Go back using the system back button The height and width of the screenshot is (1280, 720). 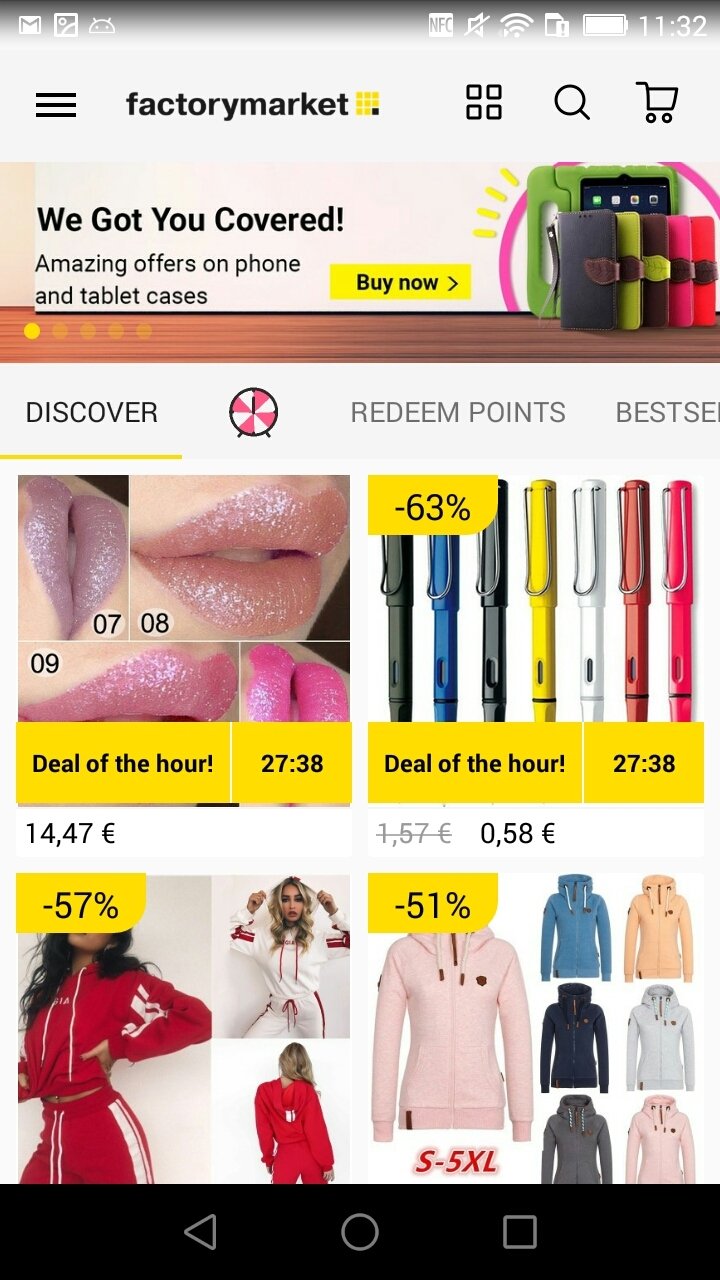pos(200,1232)
